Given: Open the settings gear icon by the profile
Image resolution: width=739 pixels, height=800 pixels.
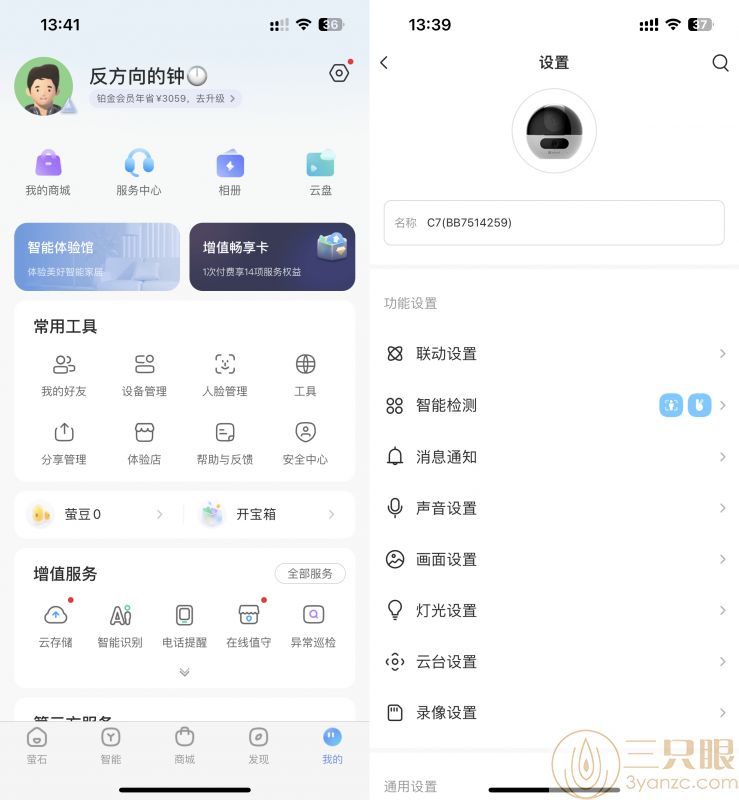Looking at the screenshot, I should (339, 73).
